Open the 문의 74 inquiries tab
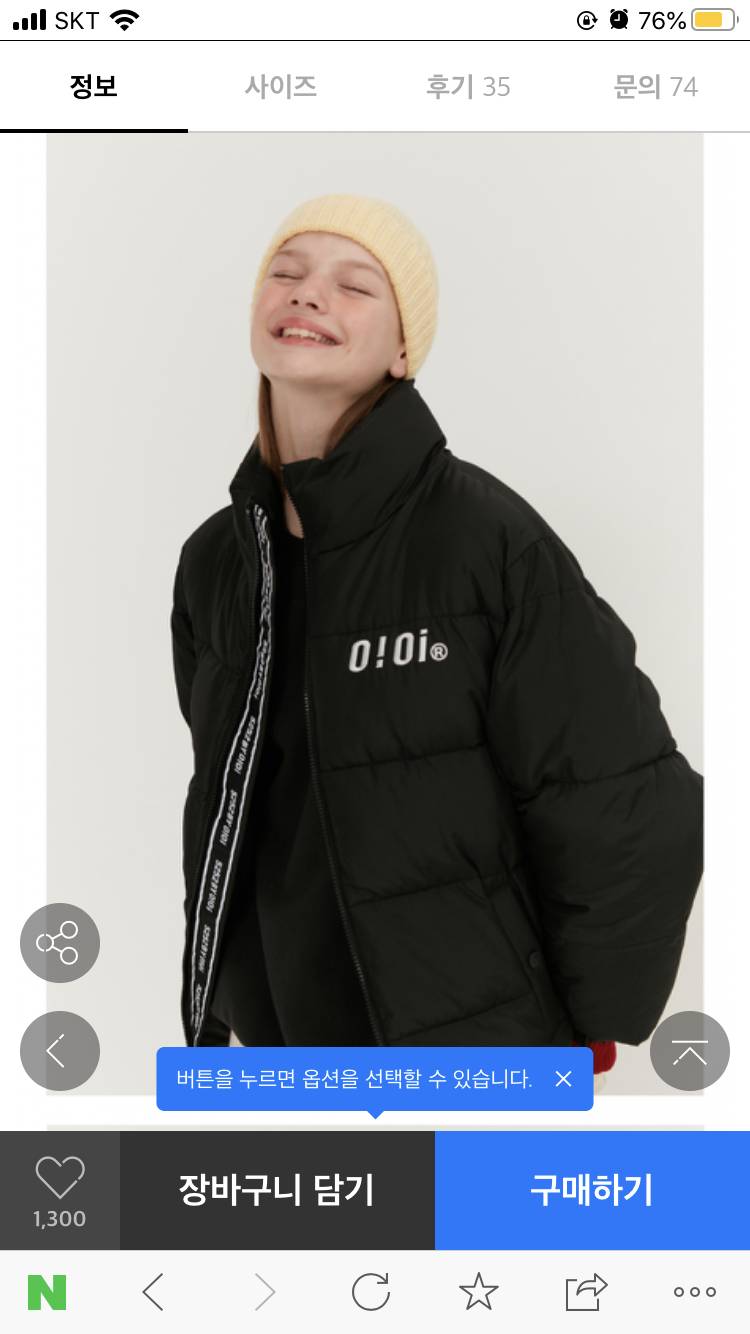 [x=655, y=87]
